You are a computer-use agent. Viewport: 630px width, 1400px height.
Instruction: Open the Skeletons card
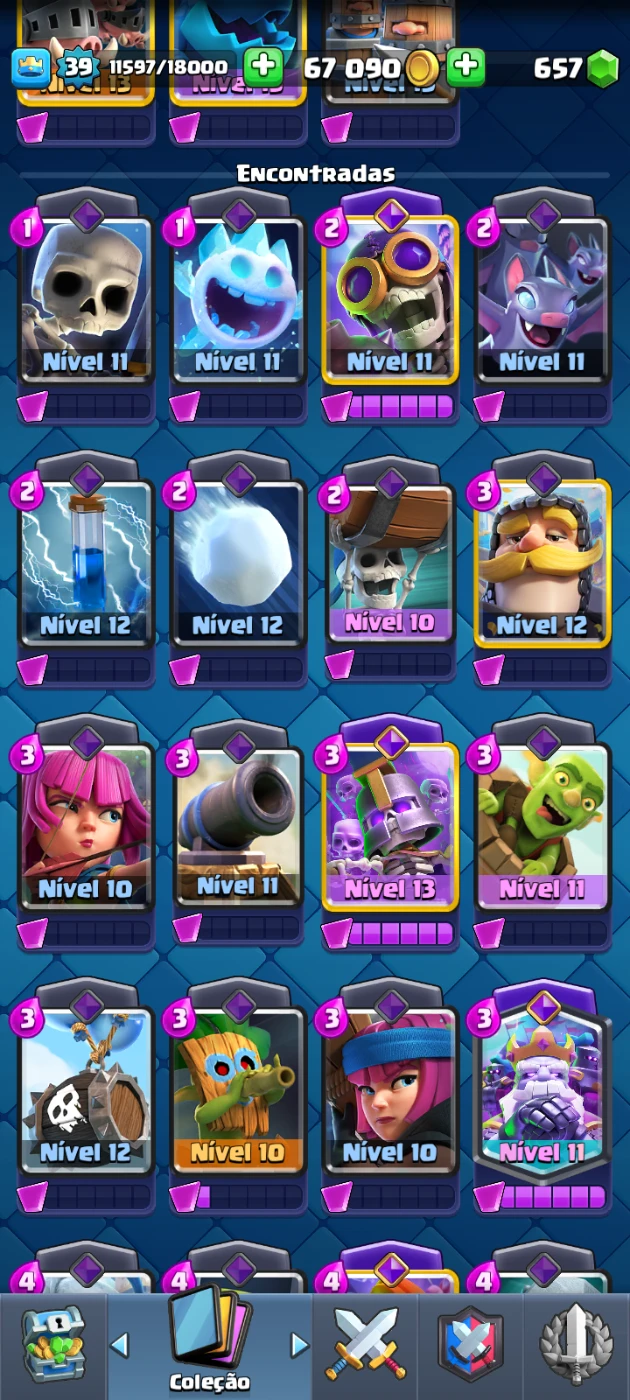tap(86, 300)
